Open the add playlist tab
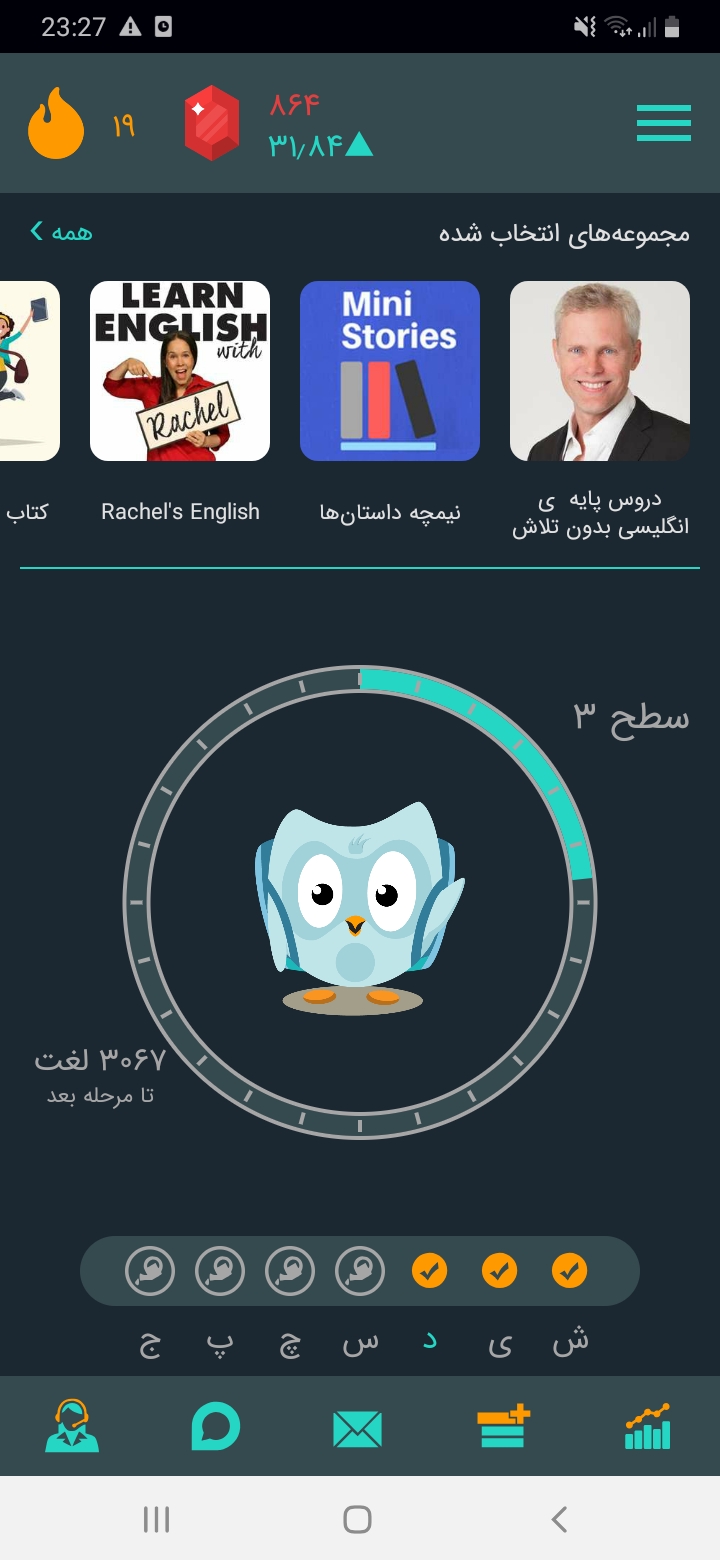The height and width of the screenshot is (1560, 720). [x=504, y=1426]
